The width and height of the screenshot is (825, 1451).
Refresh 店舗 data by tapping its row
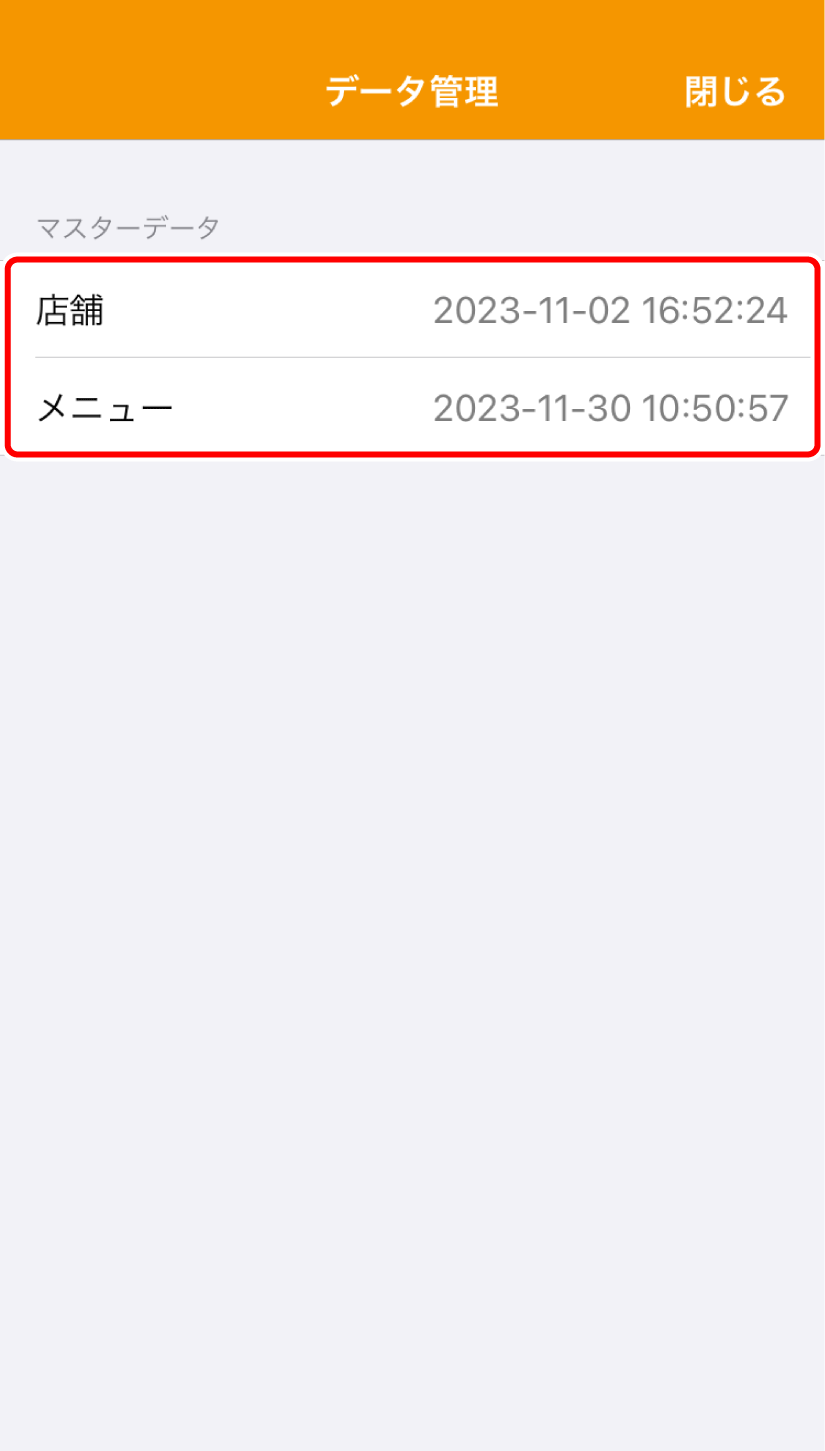click(x=300, y=310)
